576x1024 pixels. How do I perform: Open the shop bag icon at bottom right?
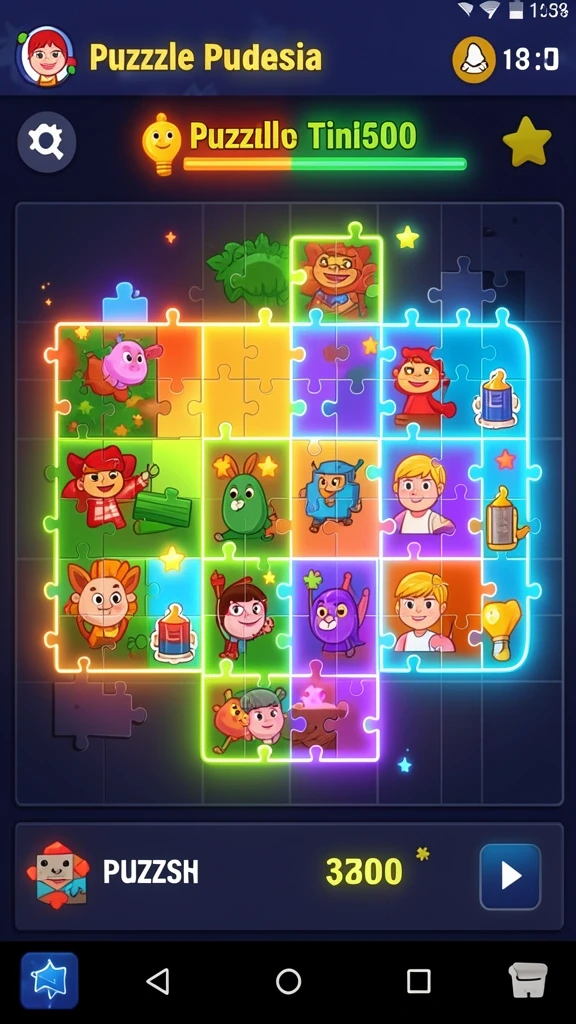pyautogui.click(x=528, y=980)
